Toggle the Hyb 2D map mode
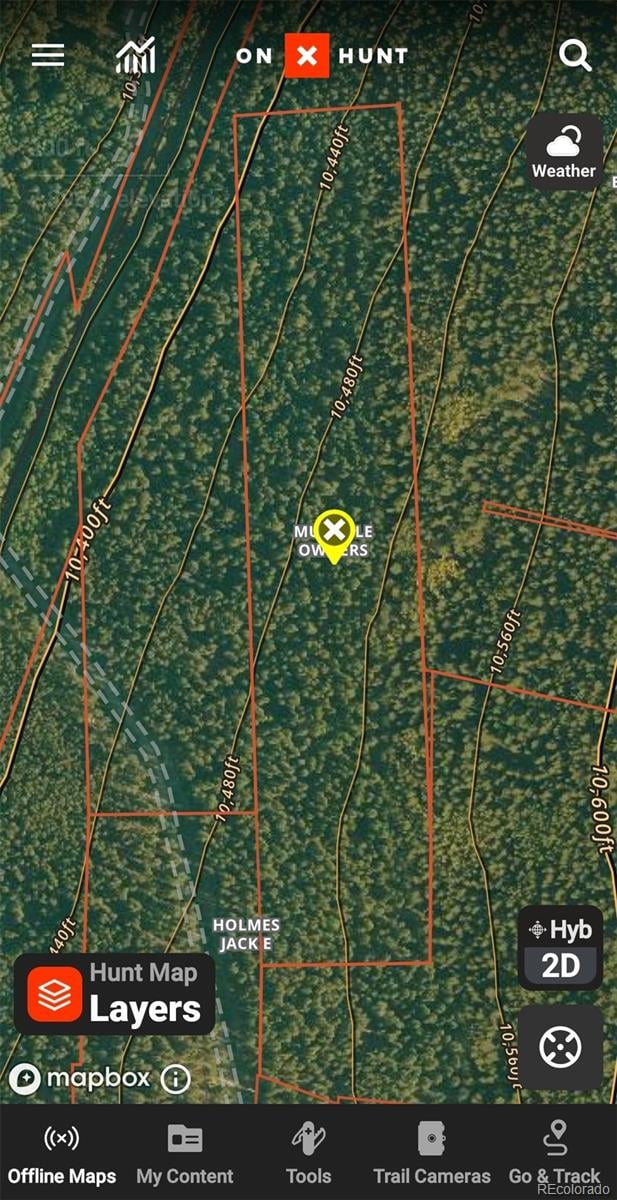Image resolution: width=617 pixels, height=1200 pixels. (x=560, y=947)
